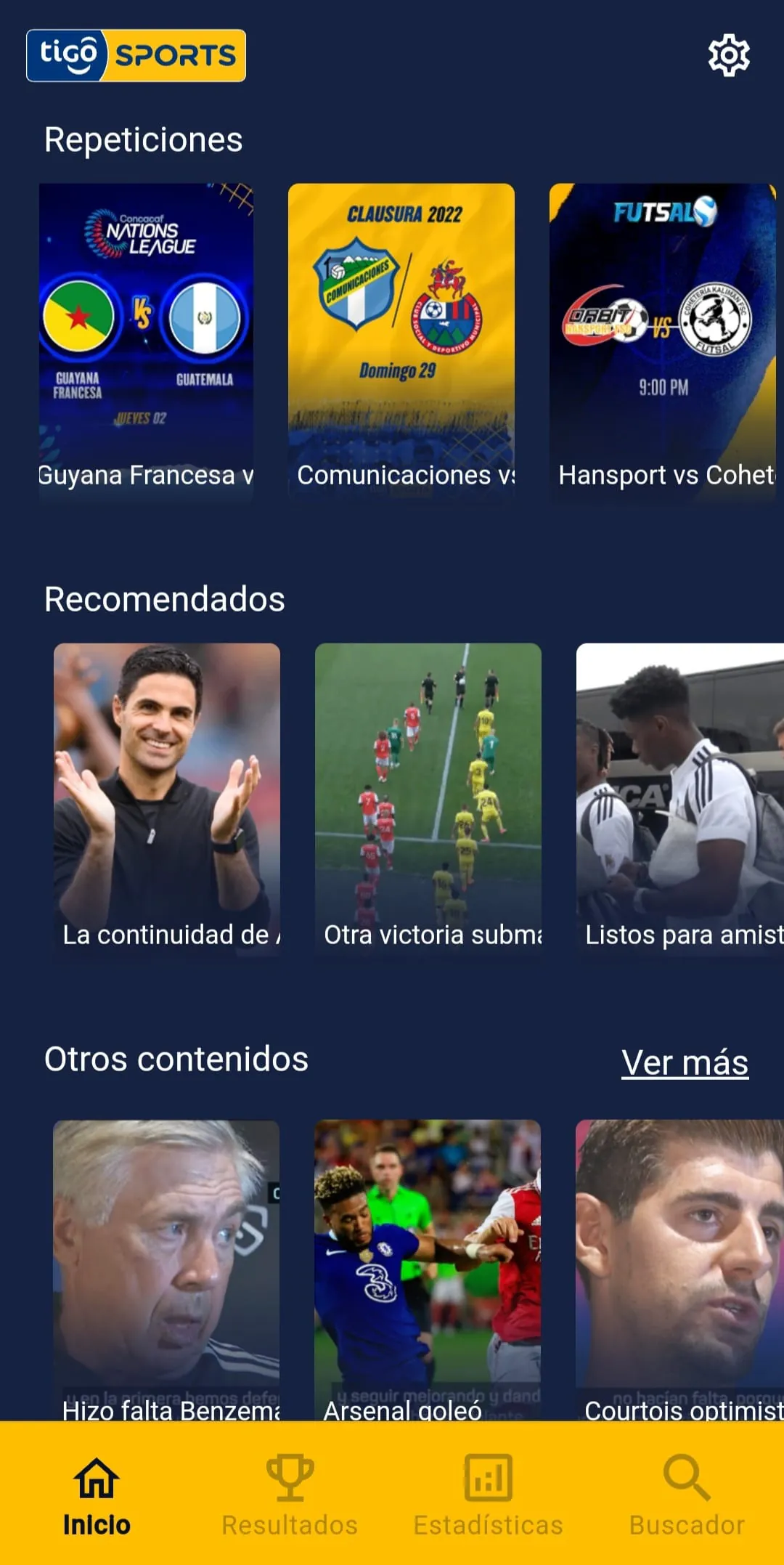Open the settings gear icon
The width and height of the screenshot is (784, 1565).
[727, 54]
